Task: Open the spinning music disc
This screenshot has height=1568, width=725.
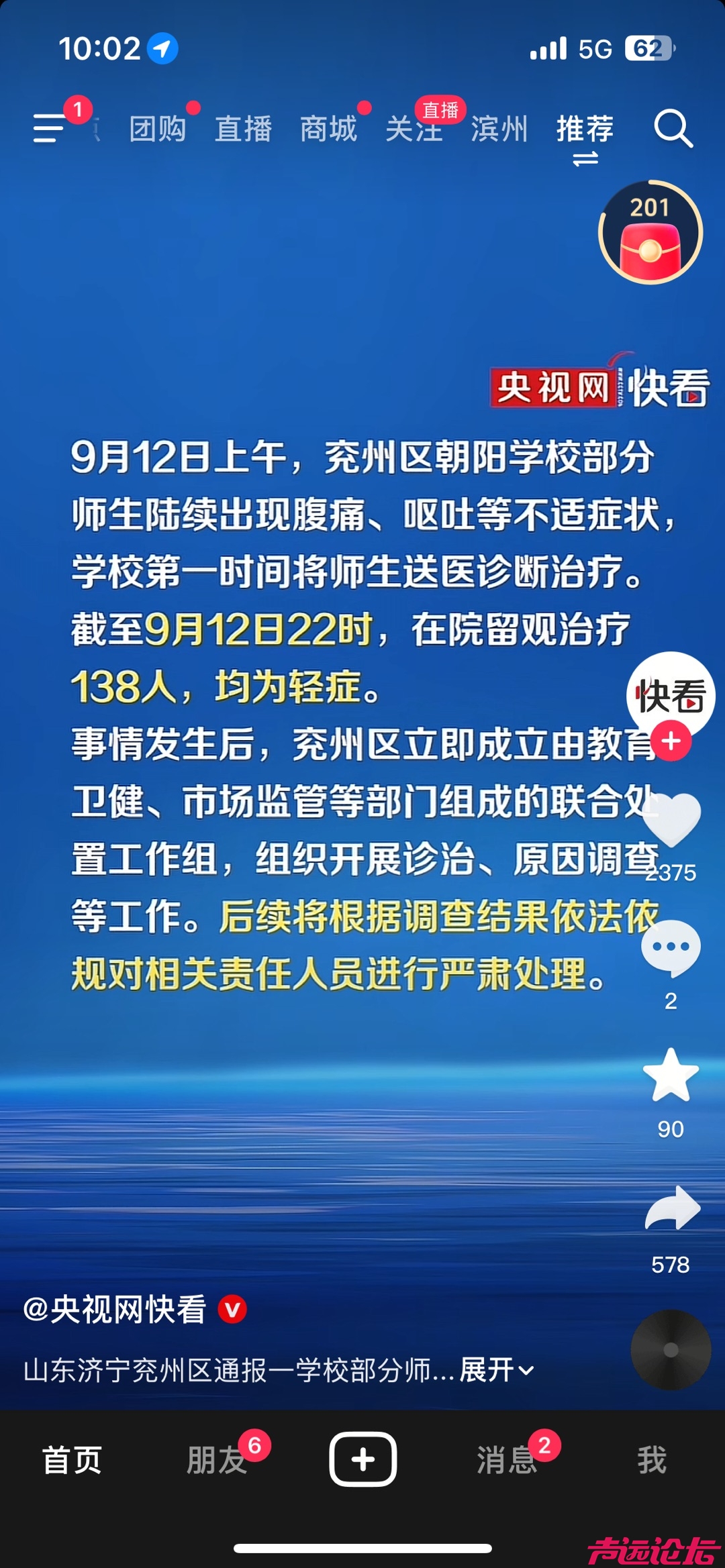Action: (x=671, y=1350)
